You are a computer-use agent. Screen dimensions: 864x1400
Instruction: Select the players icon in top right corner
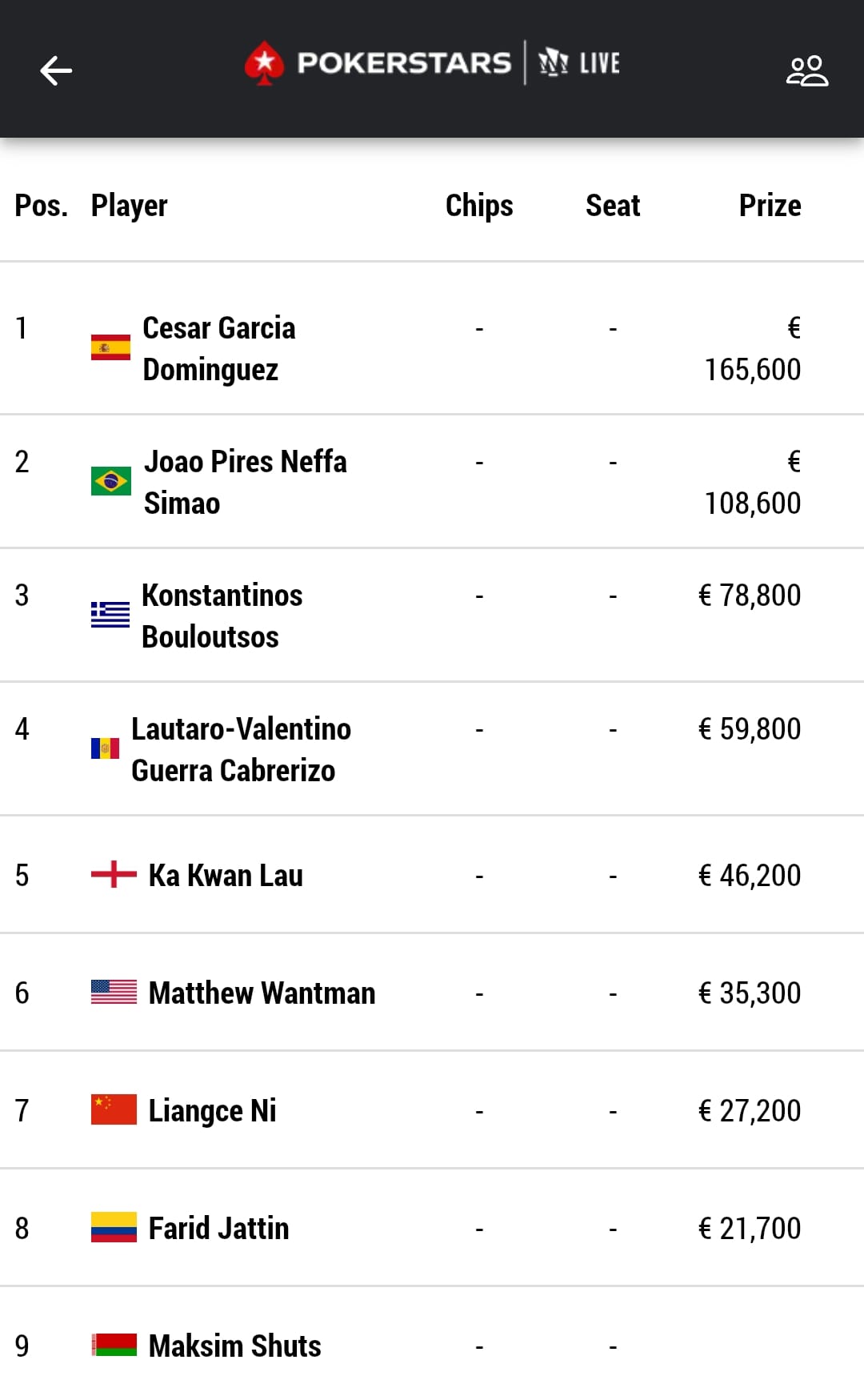pyautogui.click(x=808, y=70)
